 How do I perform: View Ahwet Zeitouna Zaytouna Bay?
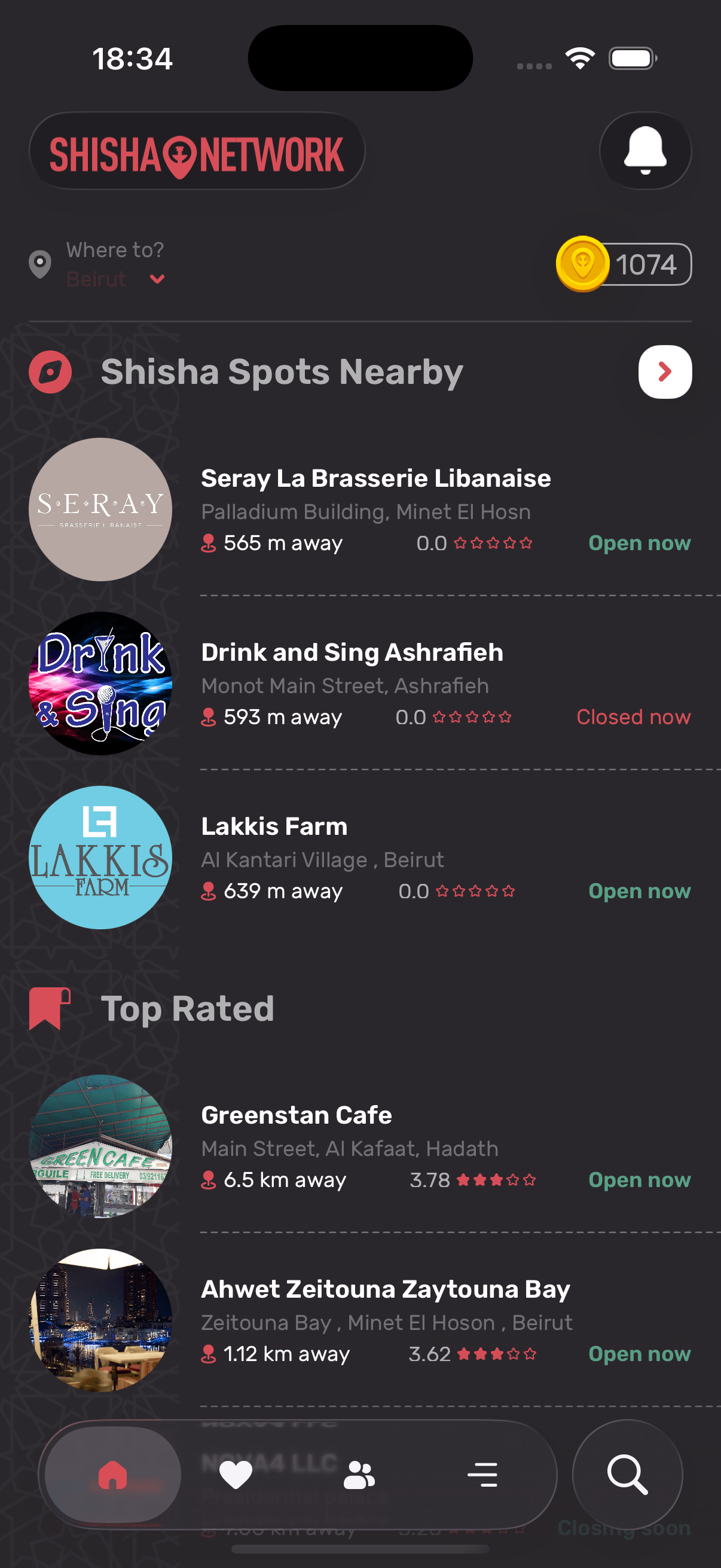pyautogui.click(x=385, y=1289)
